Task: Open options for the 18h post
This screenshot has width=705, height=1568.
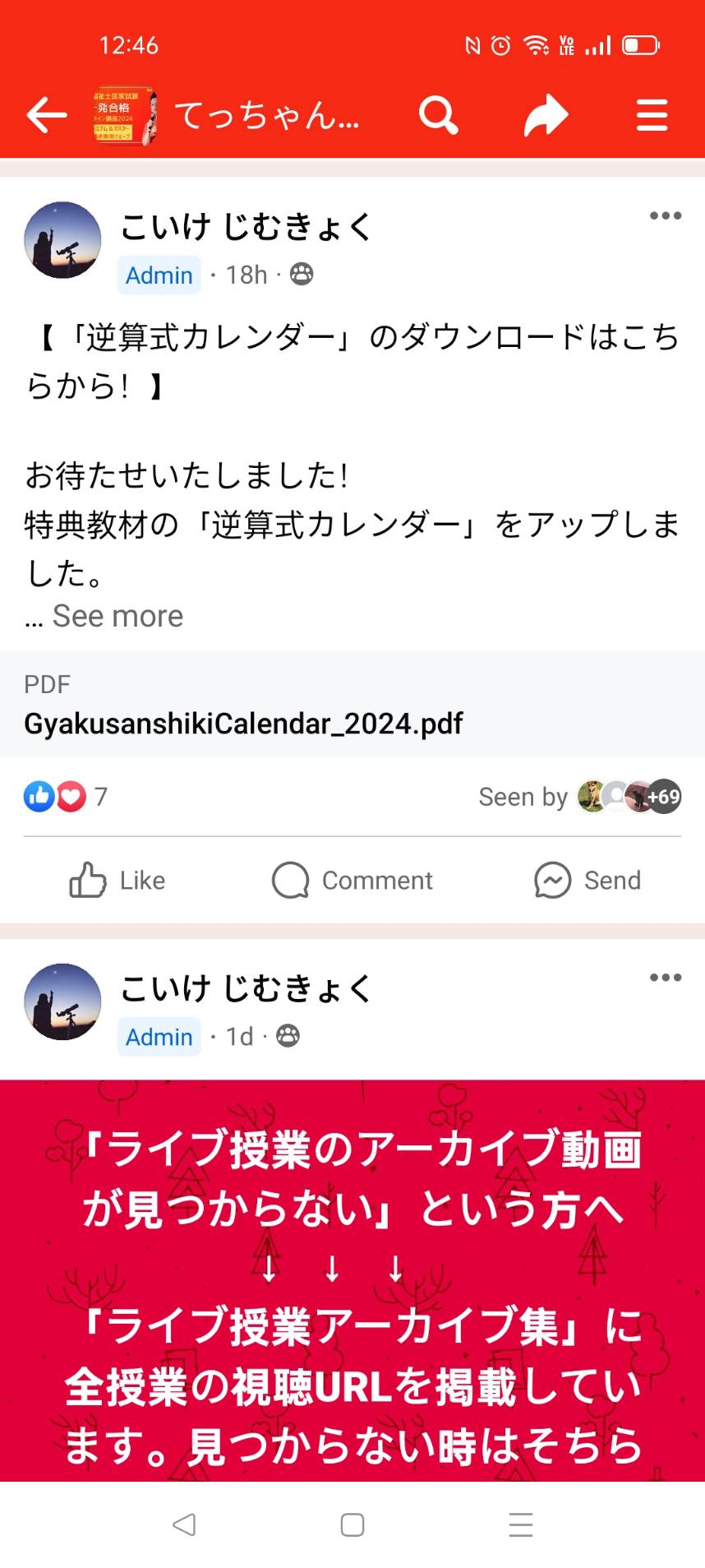Action: [665, 216]
